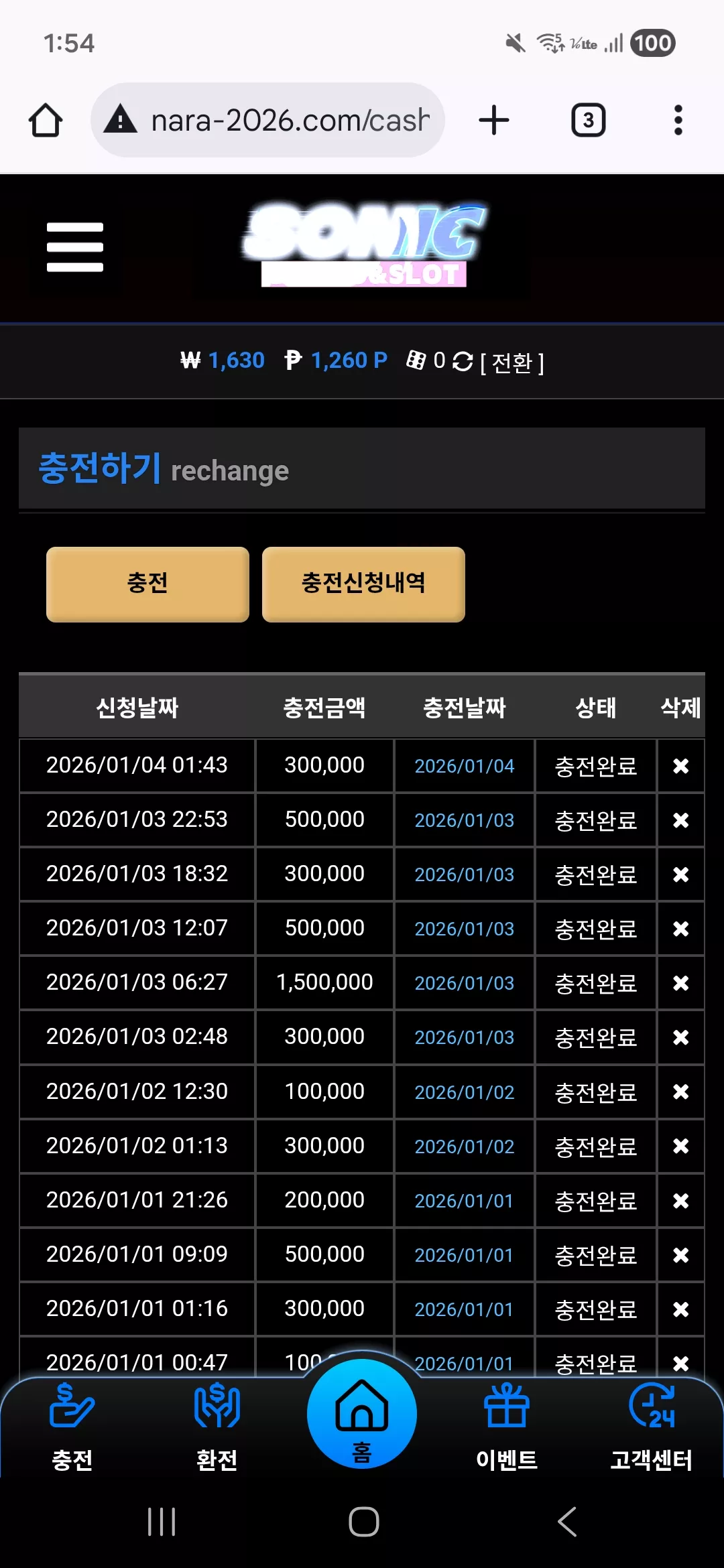Open the hamburger menu

point(75,247)
